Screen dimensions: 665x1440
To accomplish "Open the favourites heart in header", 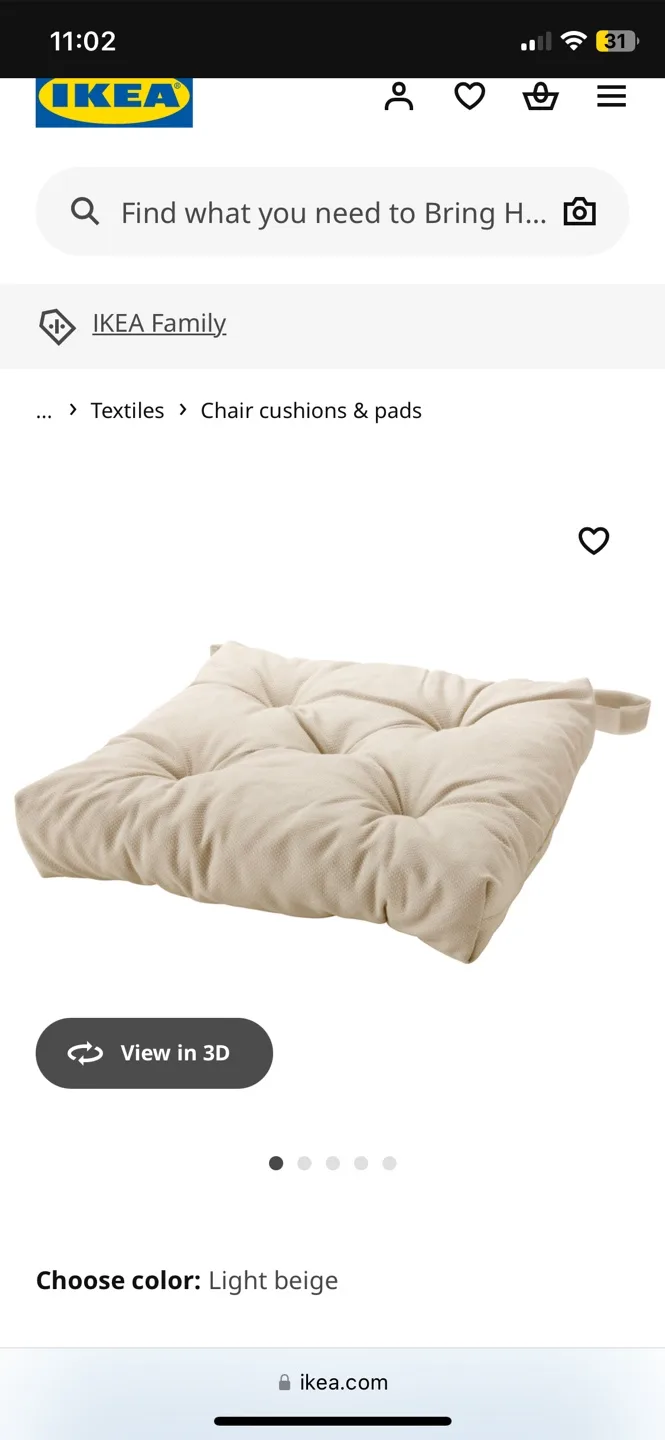I will [x=469, y=97].
